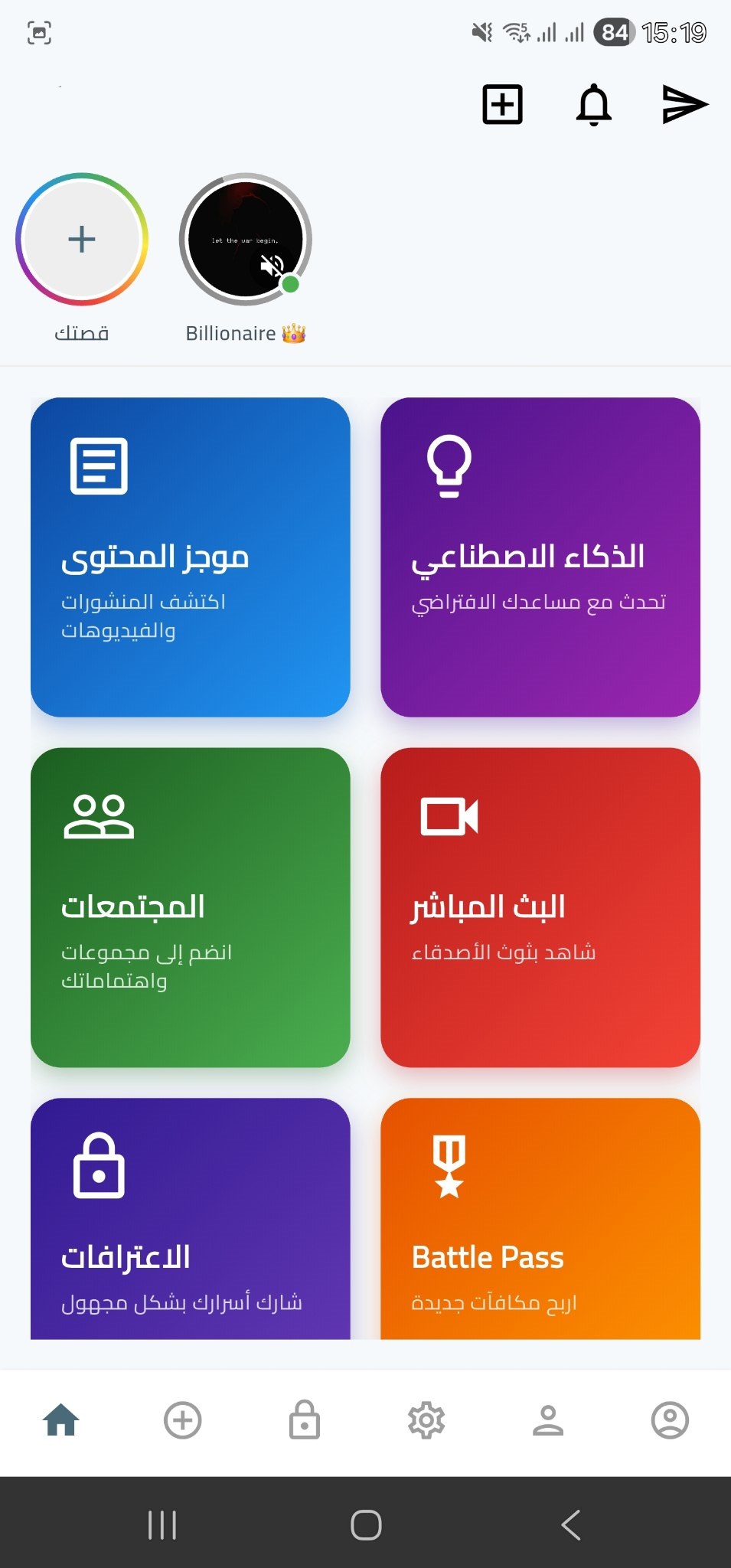Open the البث المباشر card

point(540,907)
